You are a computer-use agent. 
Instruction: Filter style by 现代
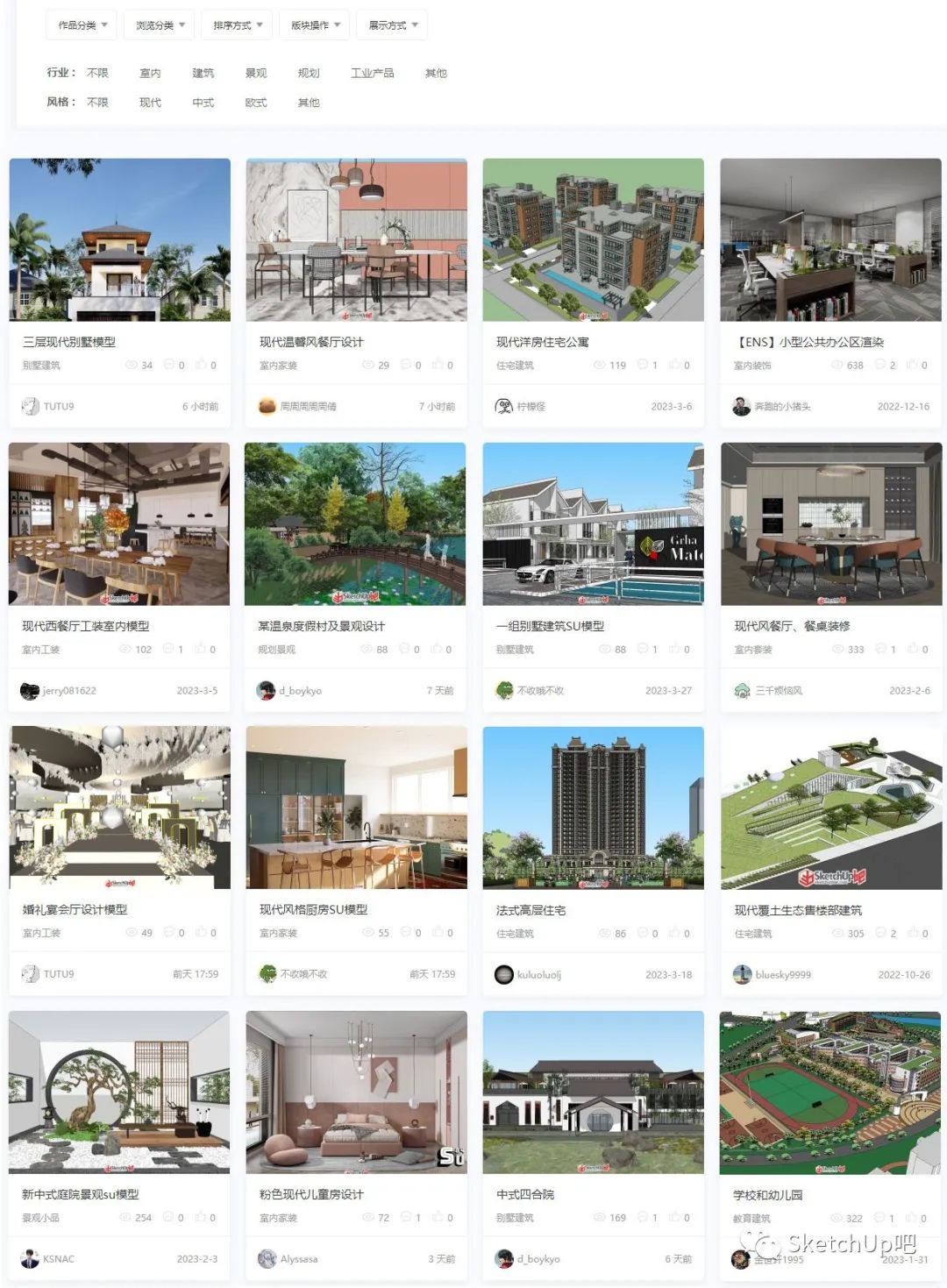tap(150, 103)
